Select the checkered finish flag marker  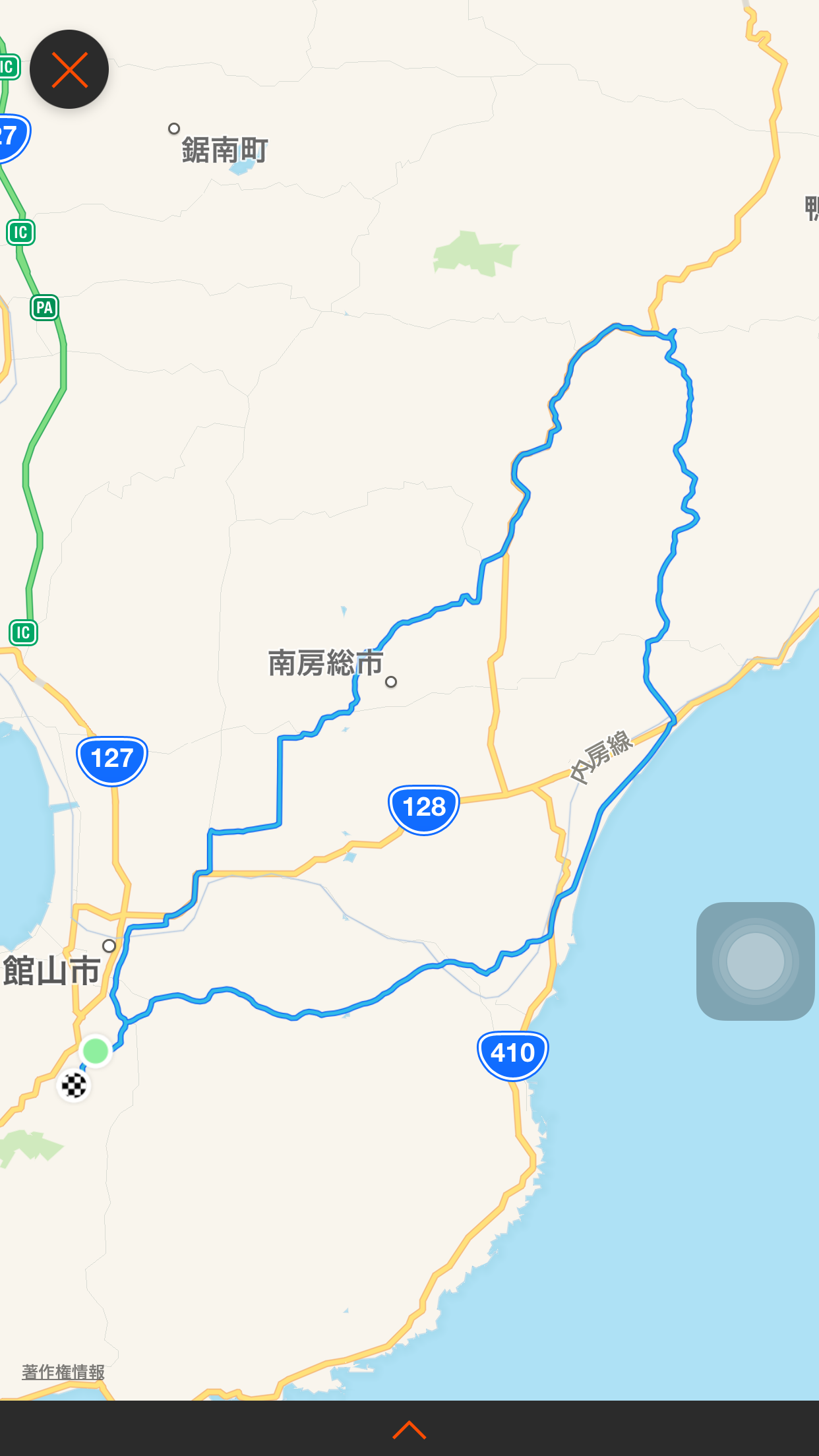(x=74, y=1085)
